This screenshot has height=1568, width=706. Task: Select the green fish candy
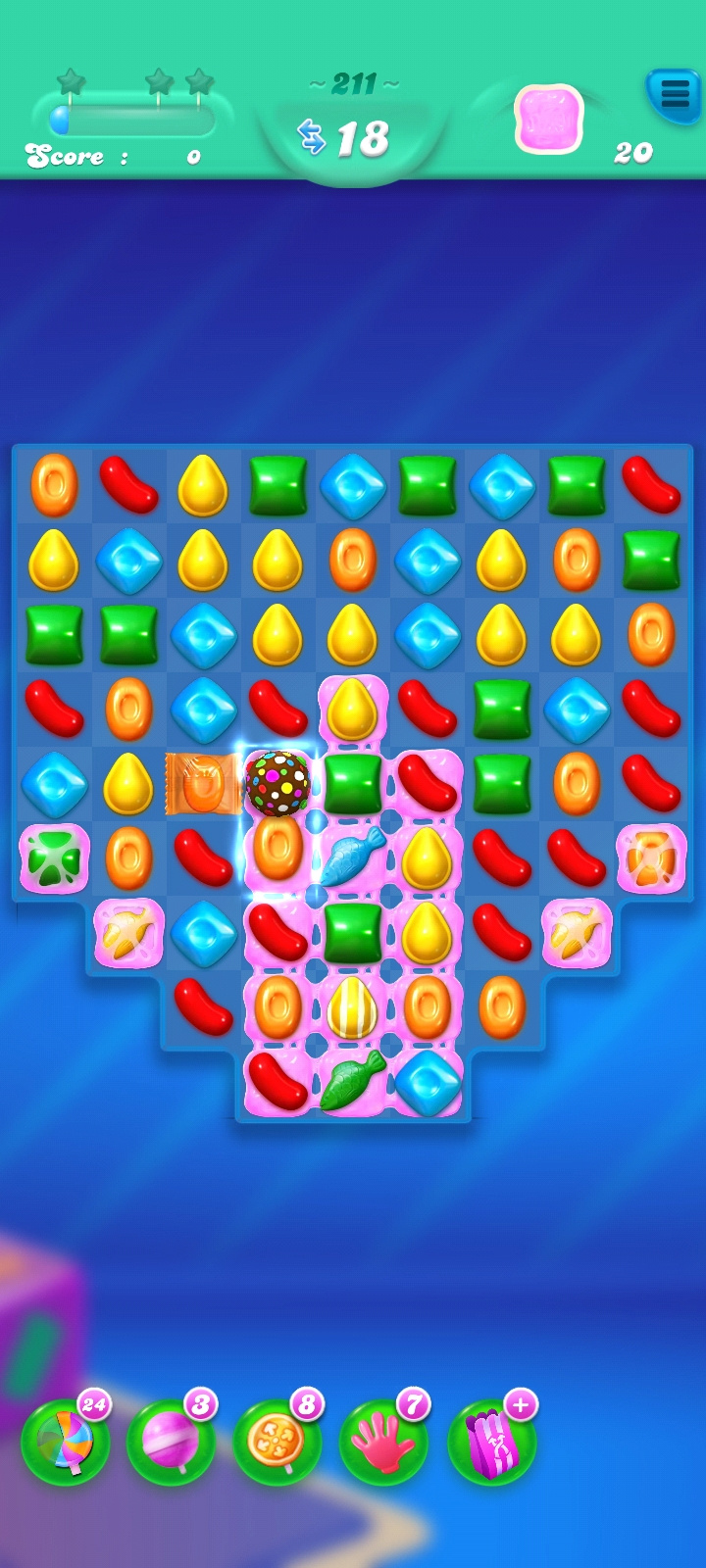[x=352, y=1081]
